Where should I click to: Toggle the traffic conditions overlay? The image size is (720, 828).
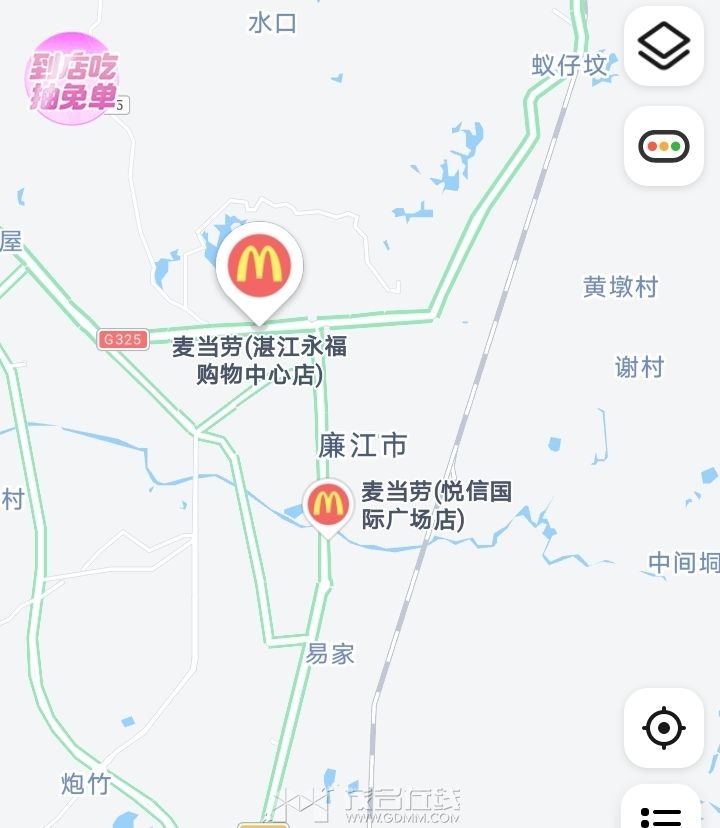point(664,146)
